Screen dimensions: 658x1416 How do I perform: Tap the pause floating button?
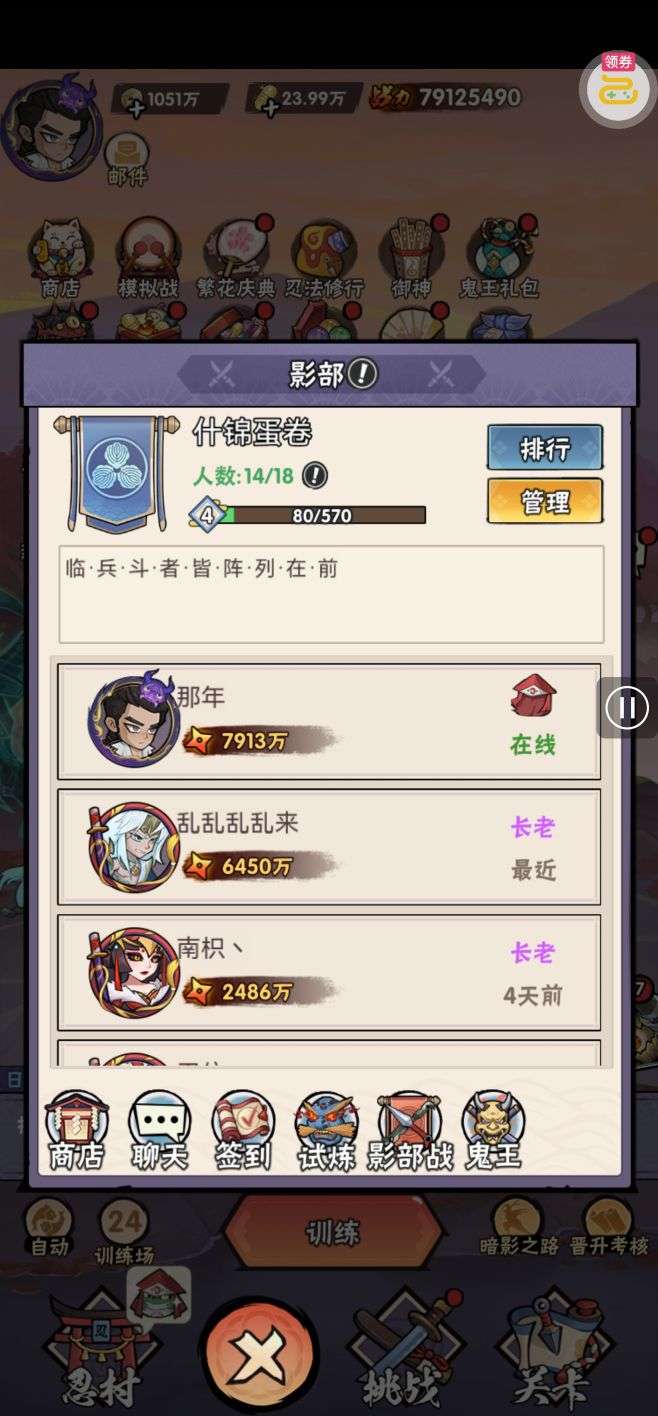coord(627,708)
